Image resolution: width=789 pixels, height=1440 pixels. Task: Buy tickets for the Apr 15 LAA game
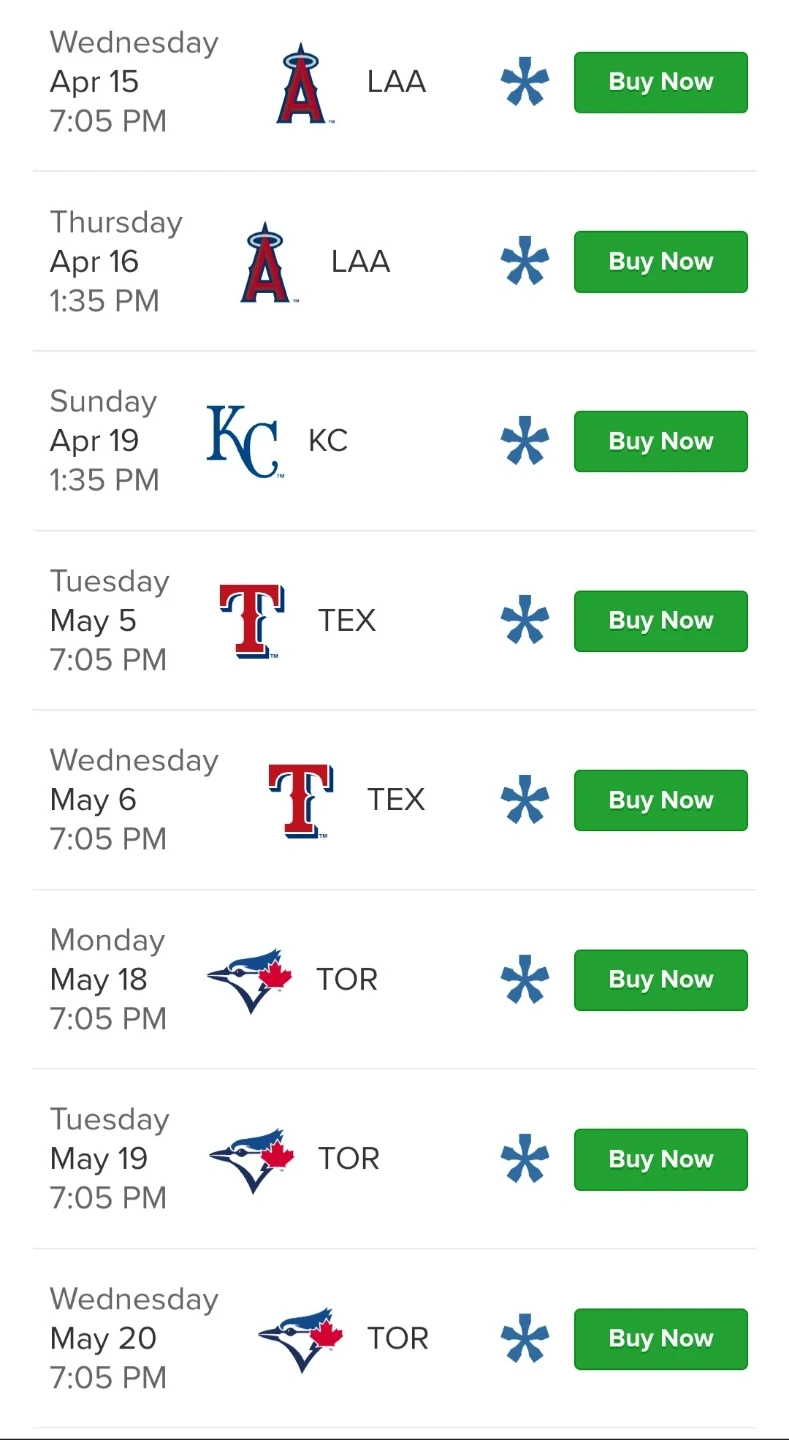pos(660,82)
